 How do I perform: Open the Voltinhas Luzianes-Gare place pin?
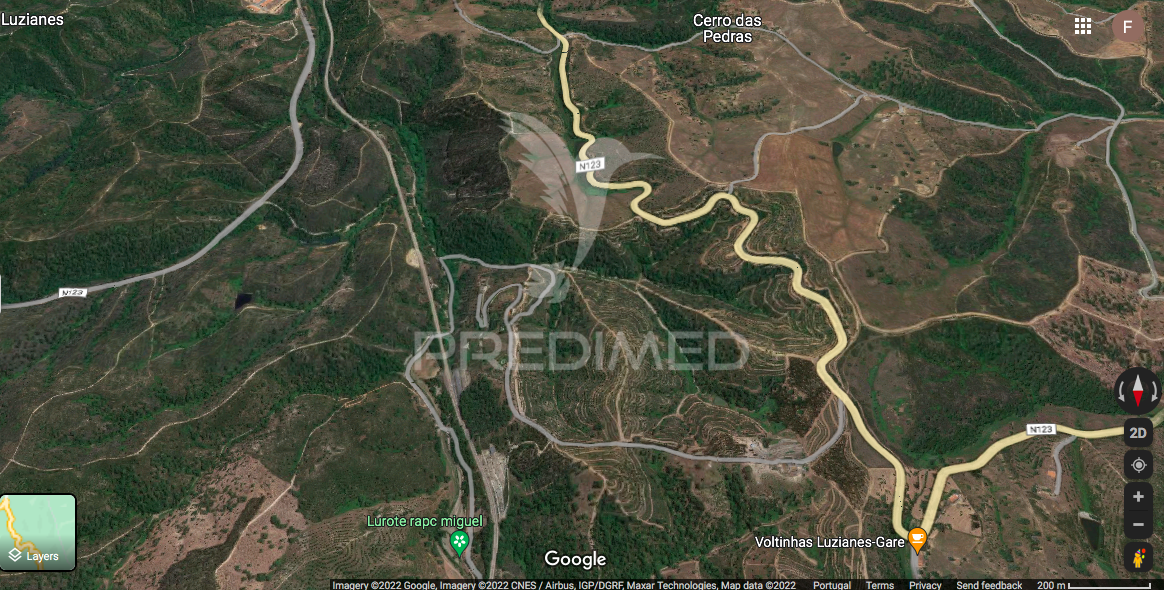(x=917, y=541)
